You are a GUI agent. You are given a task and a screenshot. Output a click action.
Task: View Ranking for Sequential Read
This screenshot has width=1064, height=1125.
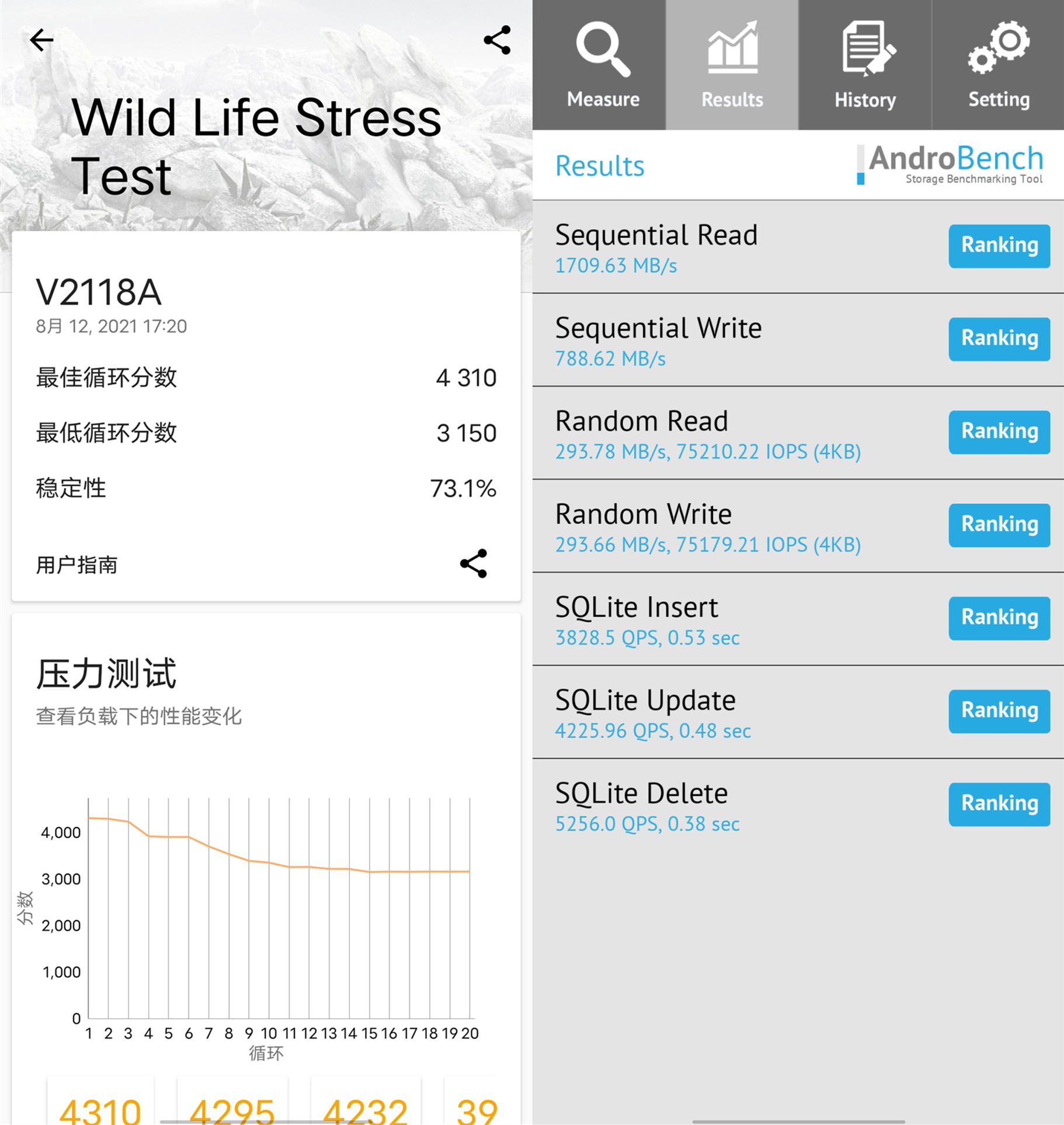coord(999,246)
